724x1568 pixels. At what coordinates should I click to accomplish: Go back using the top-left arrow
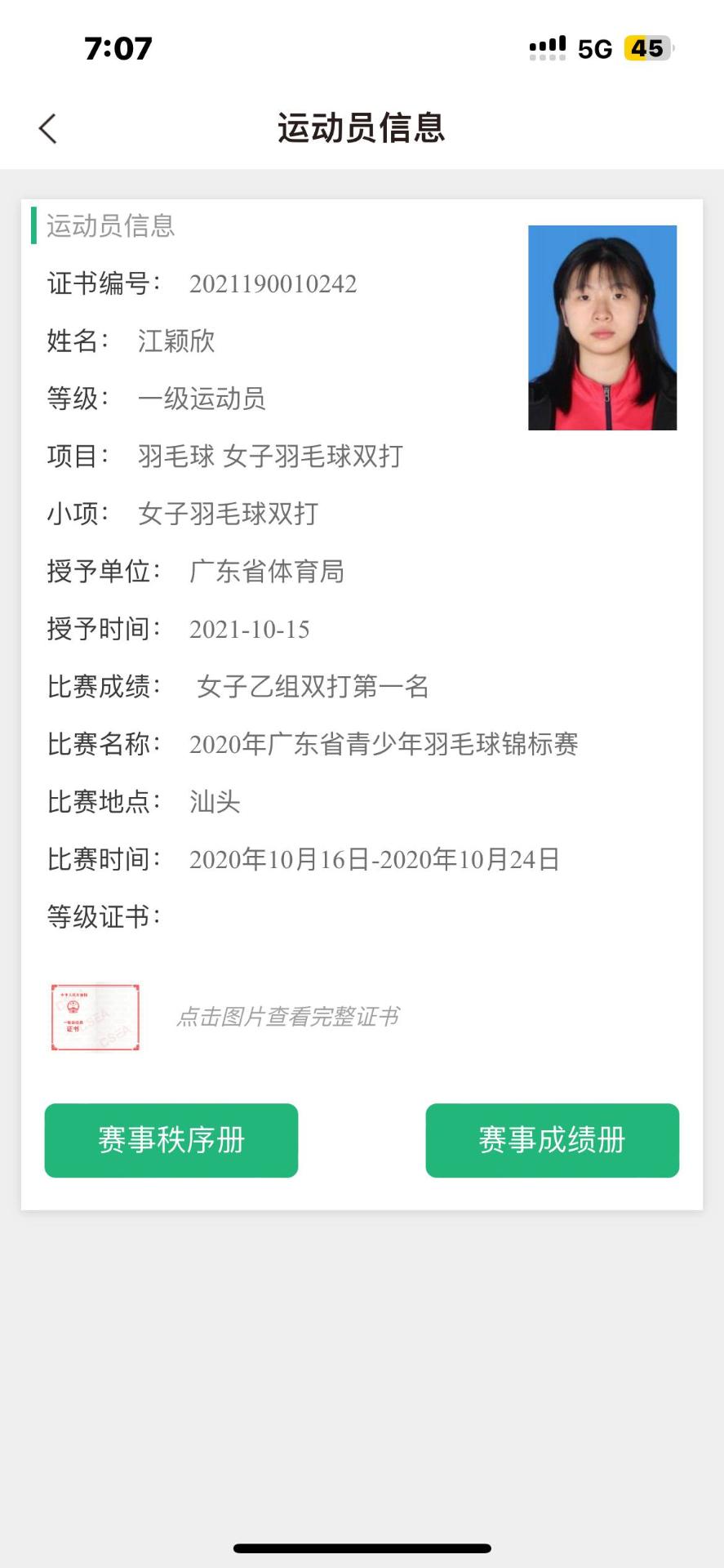[48, 128]
